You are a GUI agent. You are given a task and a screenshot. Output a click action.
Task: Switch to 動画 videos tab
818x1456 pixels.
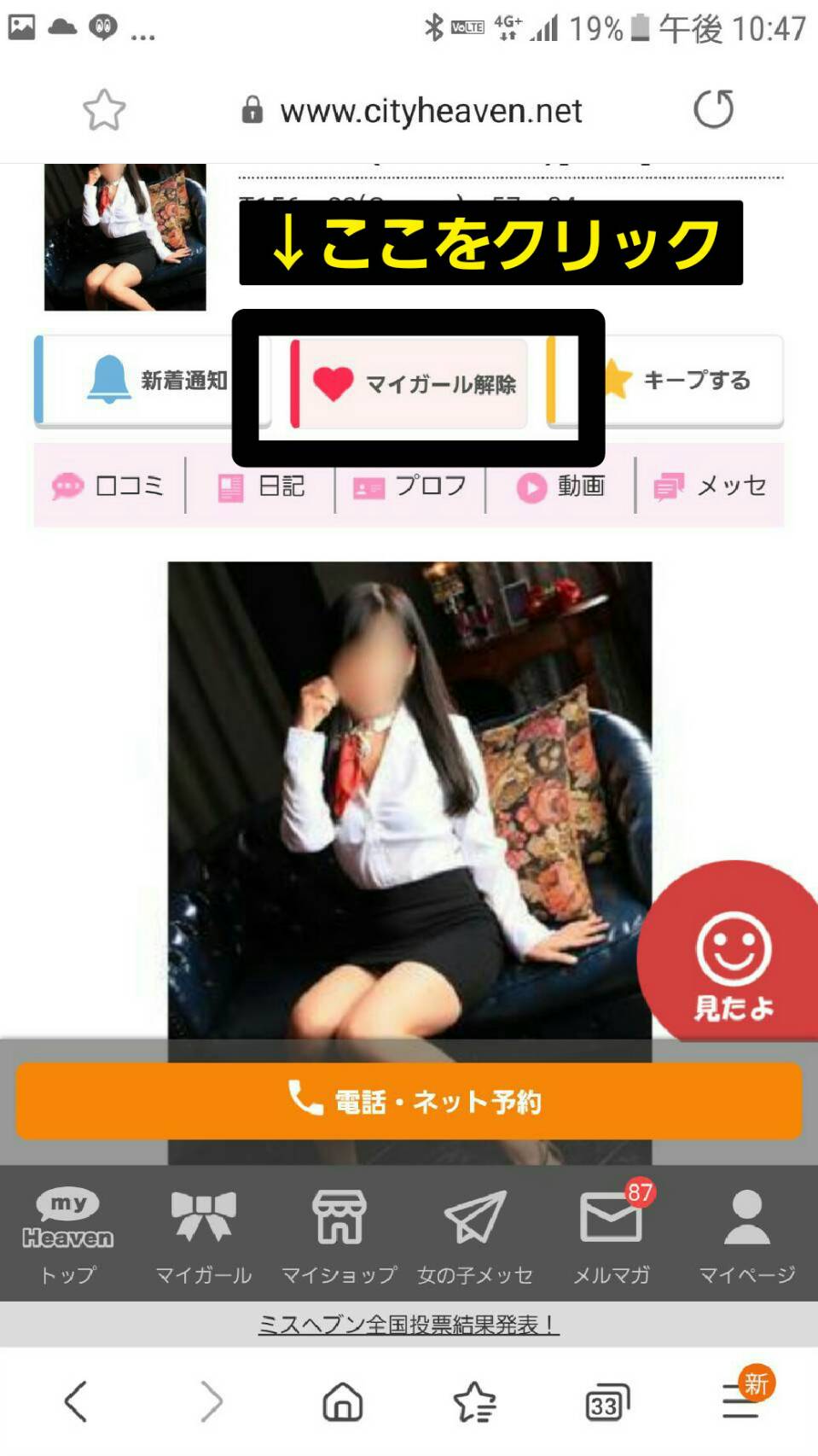[561, 486]
